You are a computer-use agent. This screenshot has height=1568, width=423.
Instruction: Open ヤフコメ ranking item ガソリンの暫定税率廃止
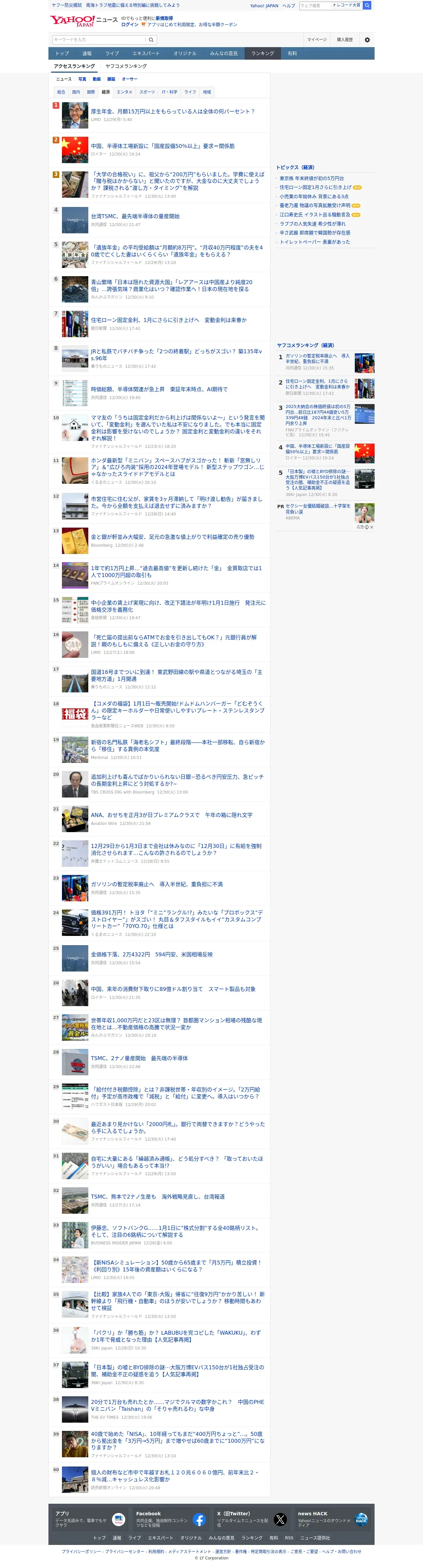(318, 359)
